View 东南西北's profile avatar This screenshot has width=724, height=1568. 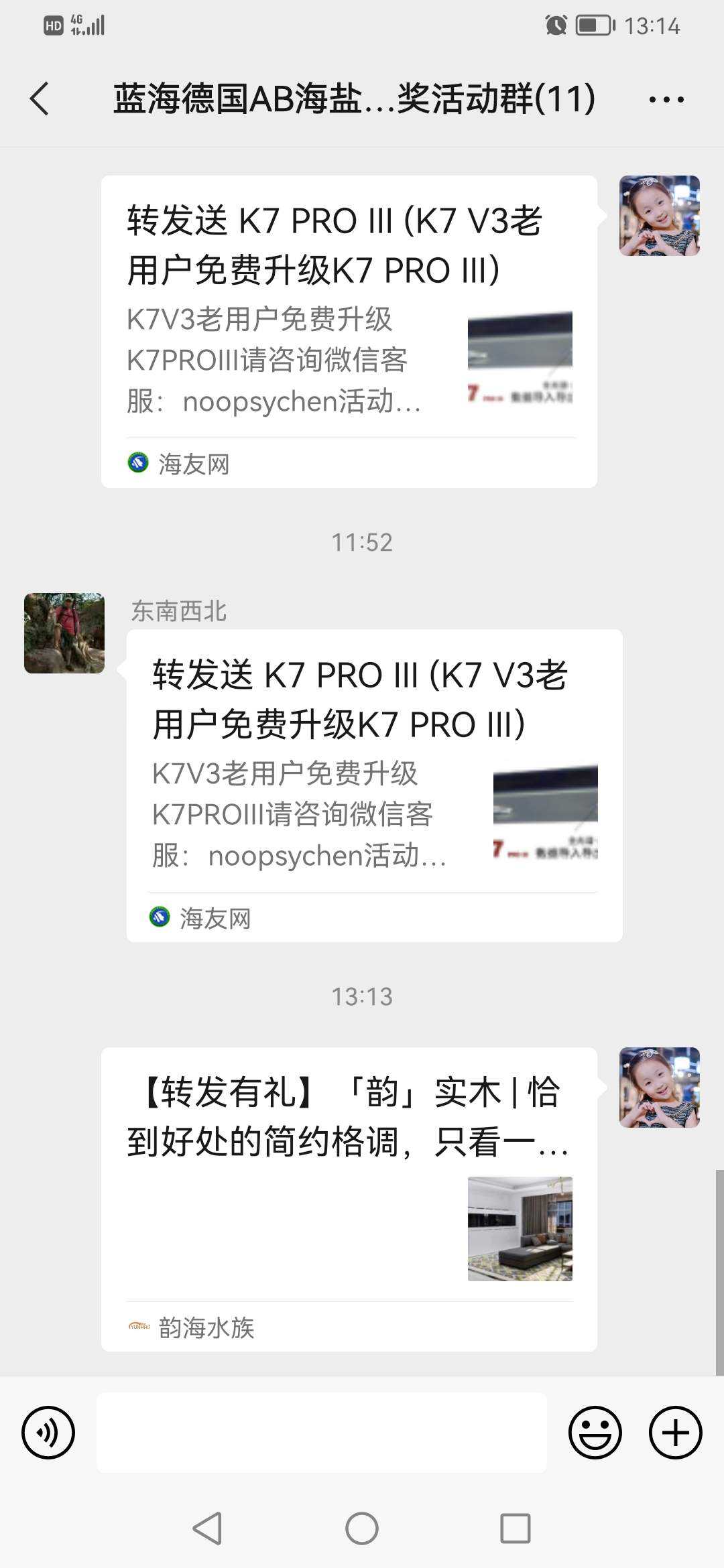pos(64,633)
